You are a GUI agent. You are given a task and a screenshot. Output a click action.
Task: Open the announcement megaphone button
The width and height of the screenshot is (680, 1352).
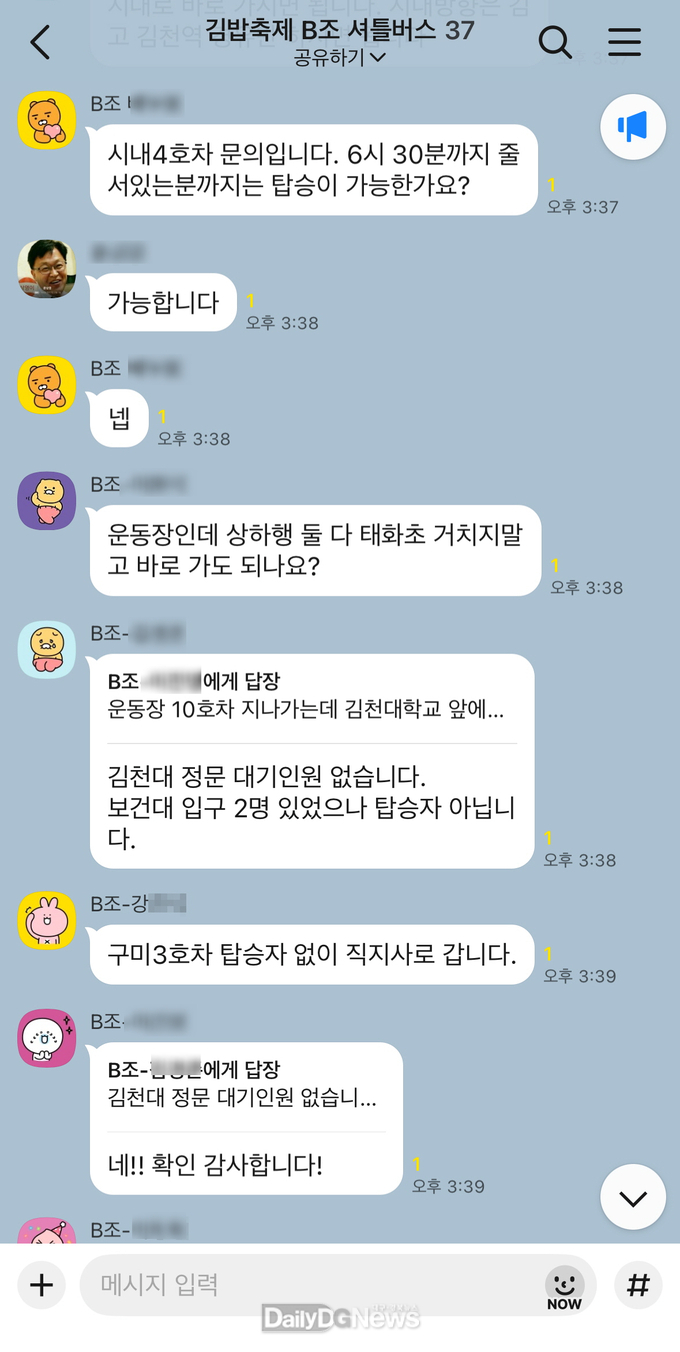coord(633,127)
